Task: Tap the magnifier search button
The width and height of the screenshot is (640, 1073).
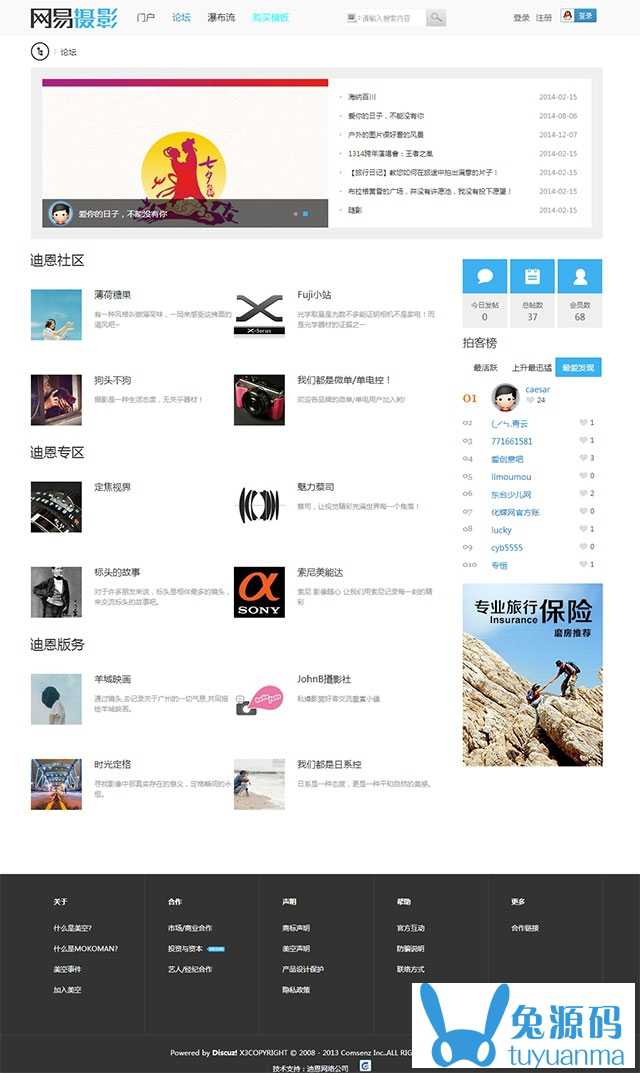Action: (x=436, y=18)
